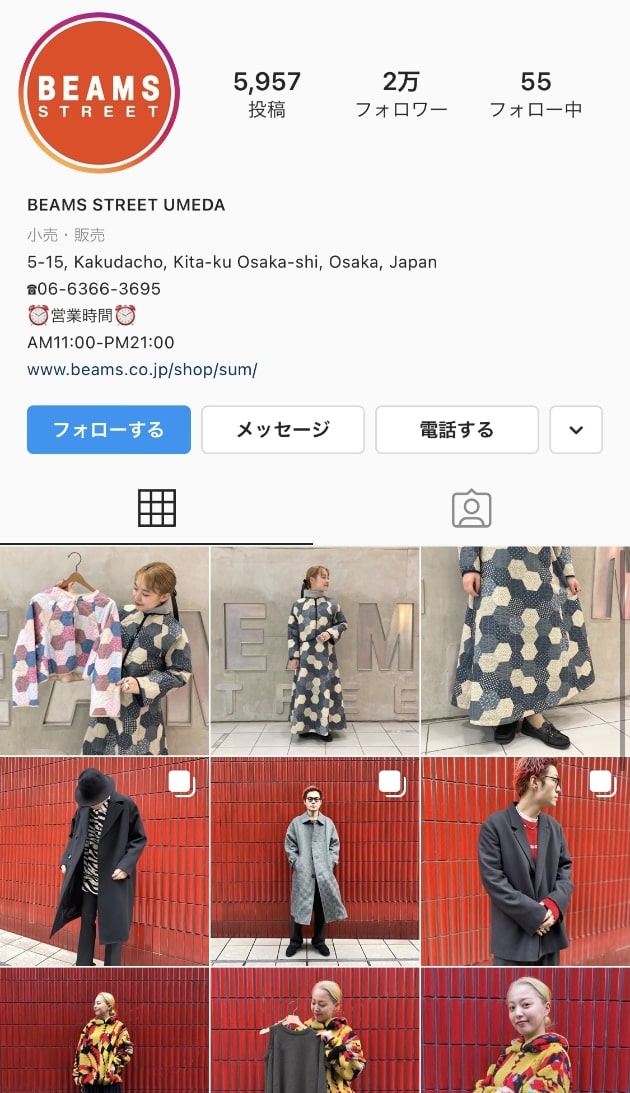Switch to the tagged photos tab

coord(471,508)
